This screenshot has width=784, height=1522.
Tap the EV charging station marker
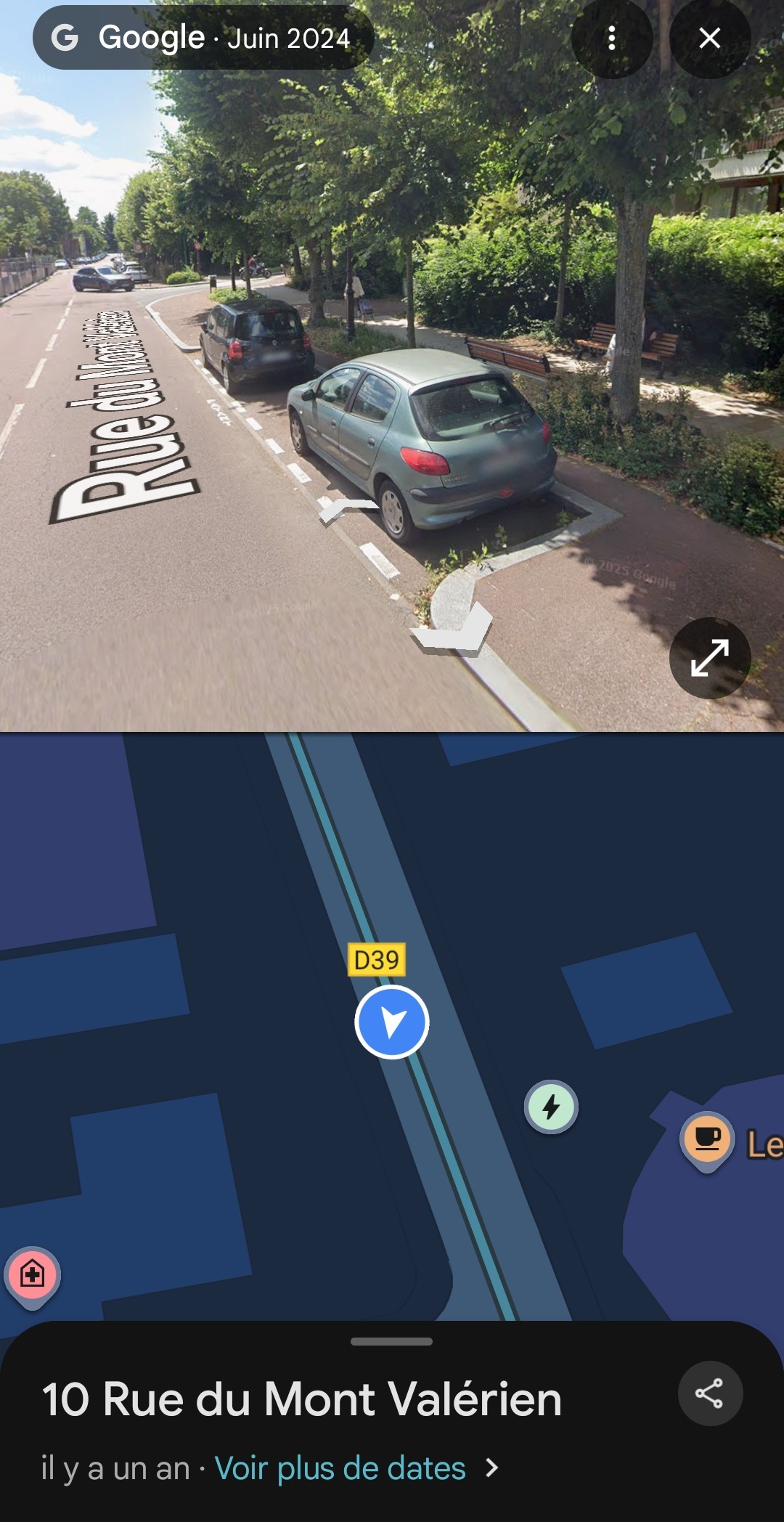pyautogui.click(x=551, y=1107)
